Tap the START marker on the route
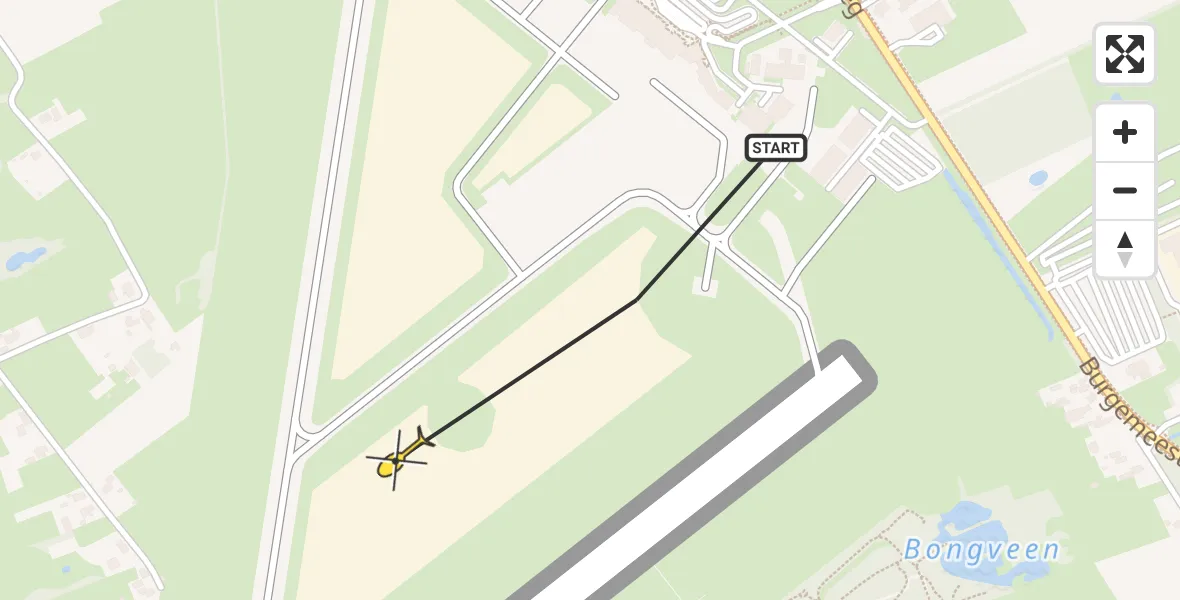1180x600 pixels. pos(775,149)
